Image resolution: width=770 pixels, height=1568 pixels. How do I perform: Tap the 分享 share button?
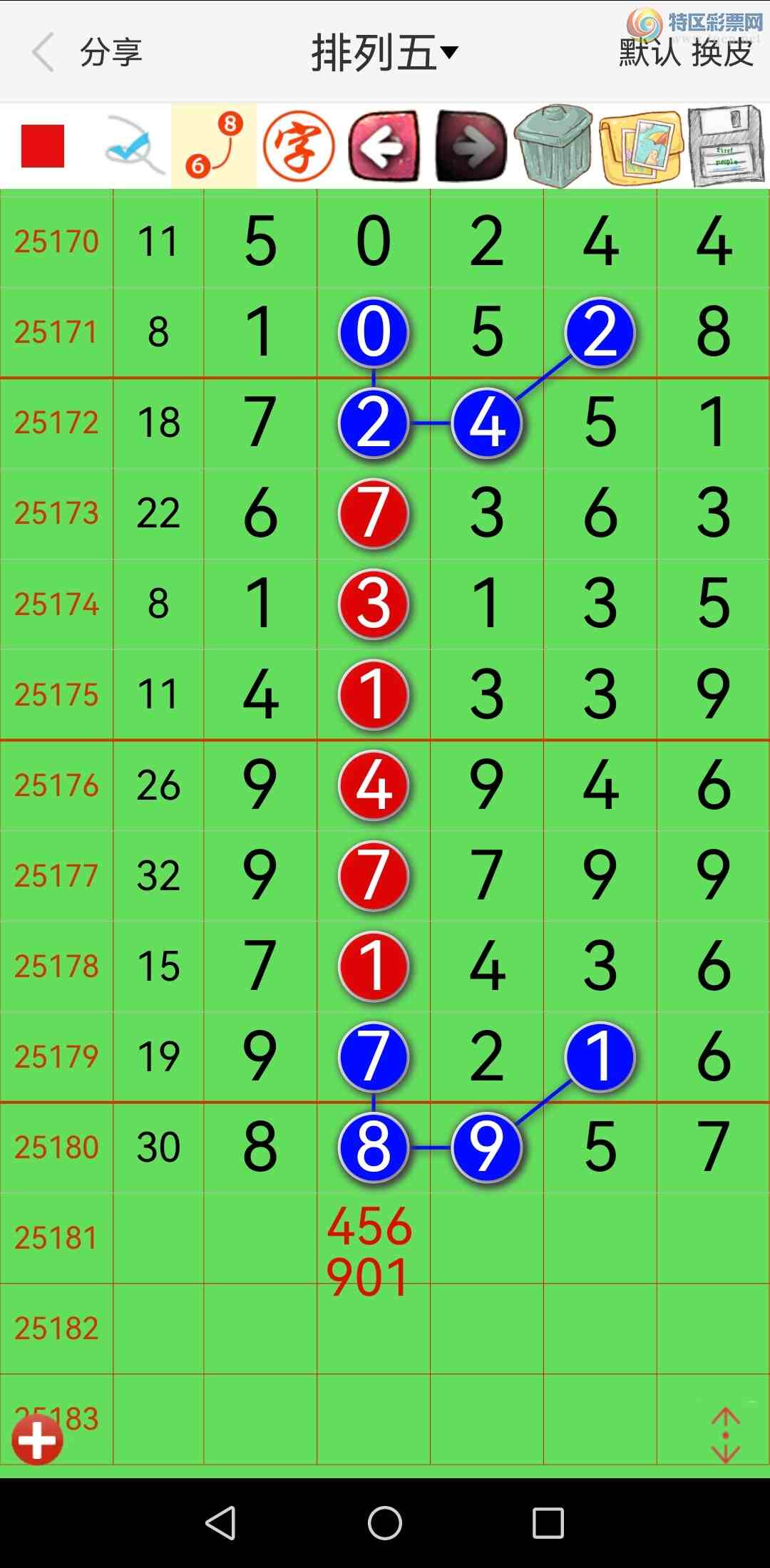[x=111, y=53]
